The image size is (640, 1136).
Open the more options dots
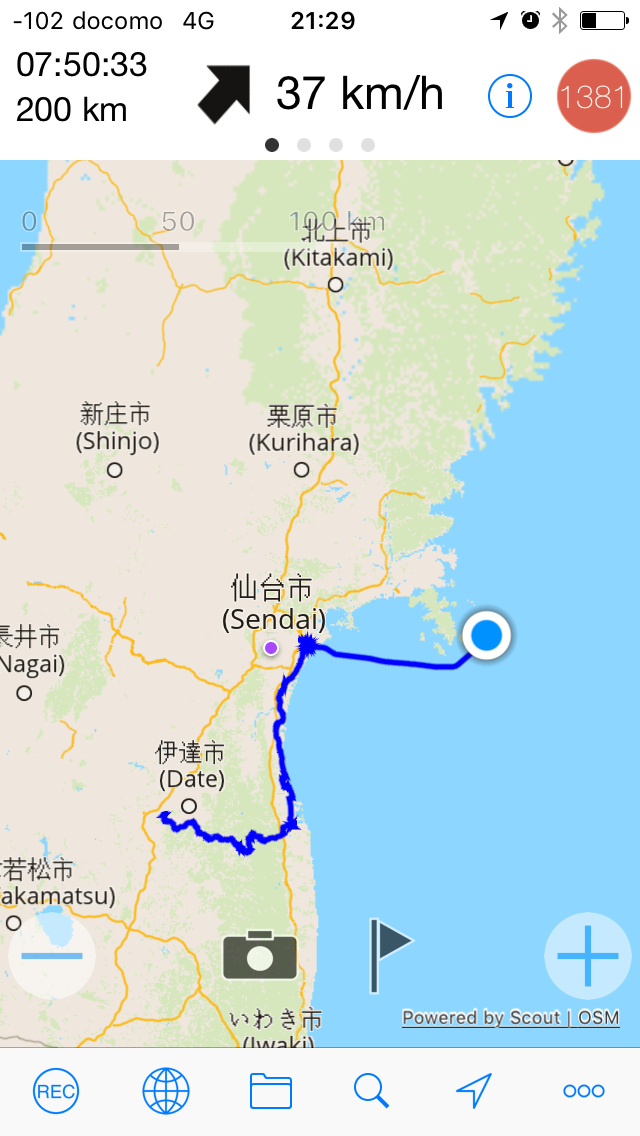pyautogui.click(x=584, y=1091)
